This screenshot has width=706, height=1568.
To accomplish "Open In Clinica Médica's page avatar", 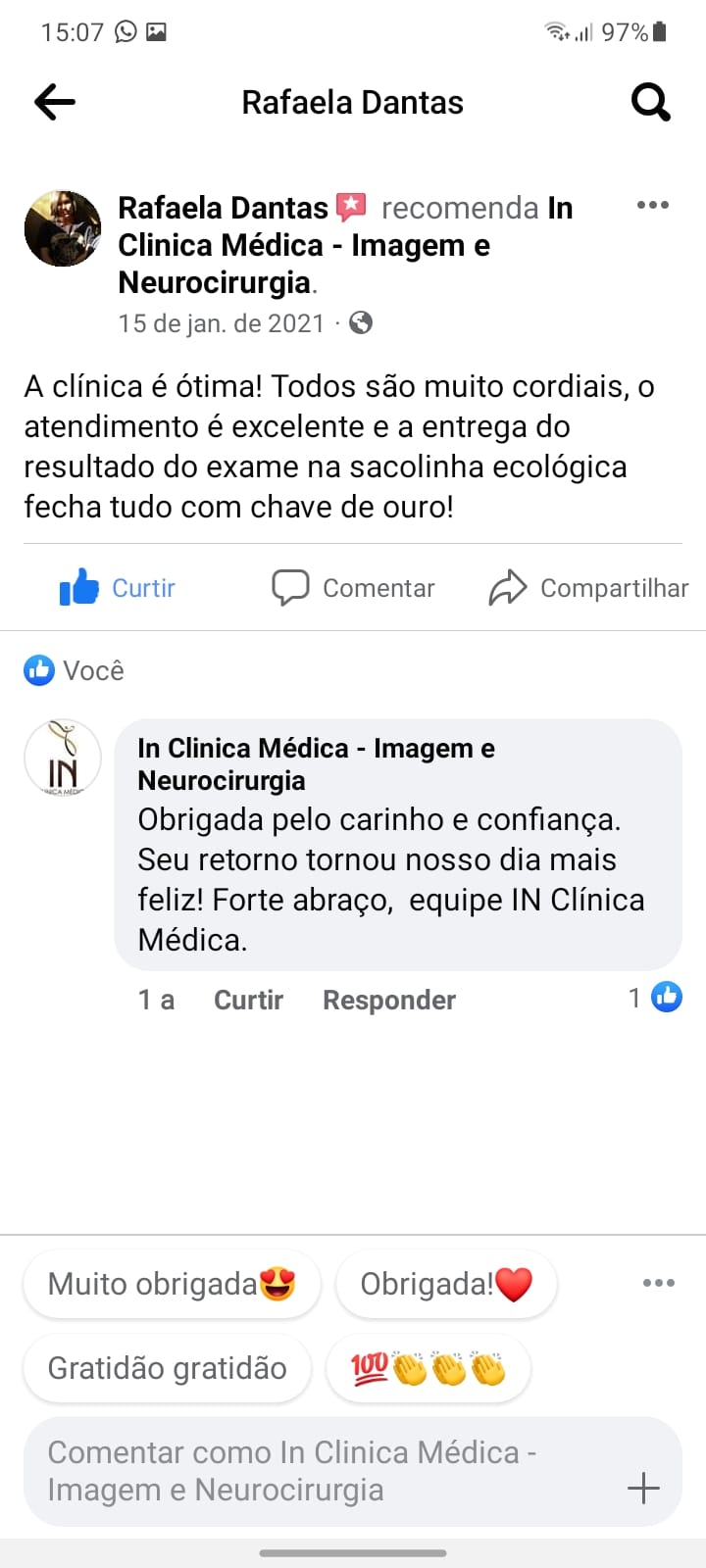I will pos(63,759).
